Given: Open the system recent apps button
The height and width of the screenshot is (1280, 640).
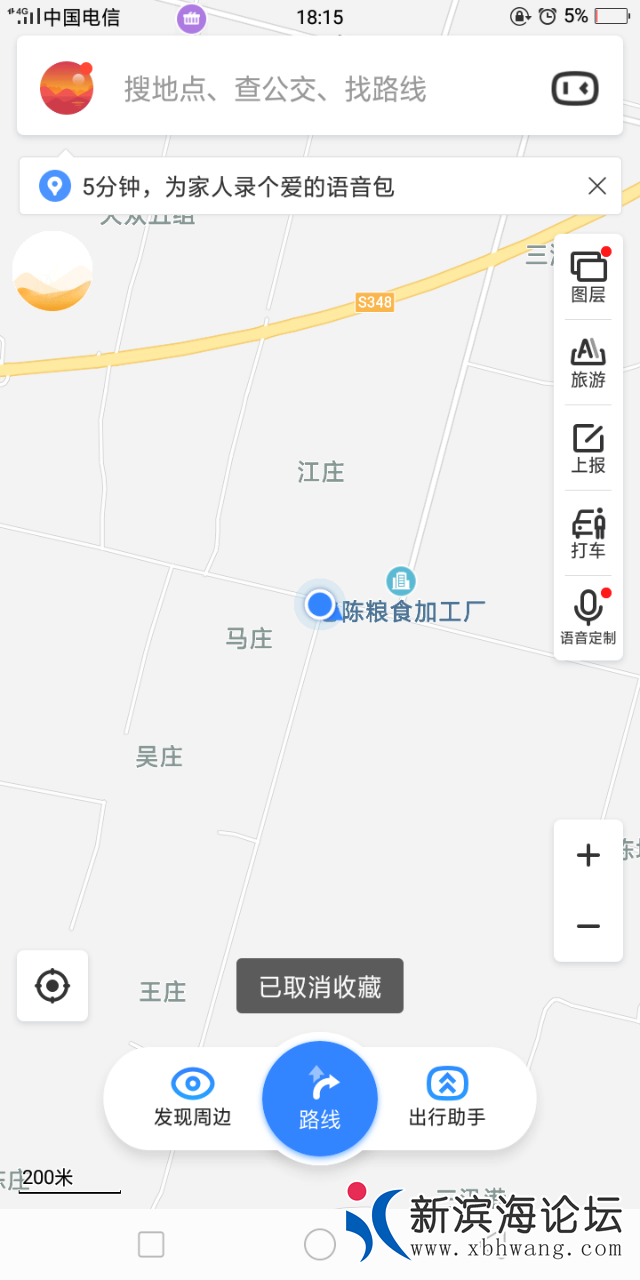Looking at the screenshot, I should tap(151, 1244).
